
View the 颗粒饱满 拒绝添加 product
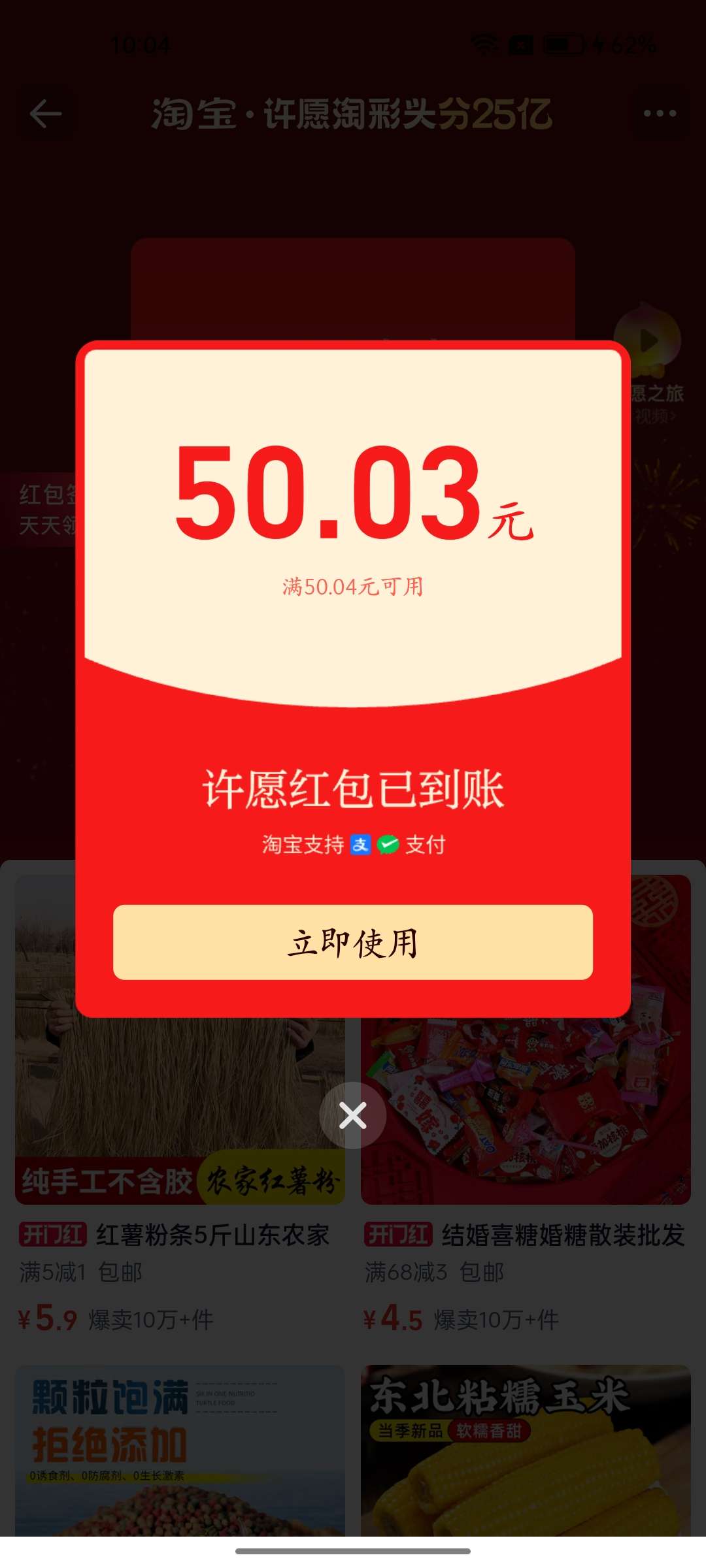pos(180,1450)
